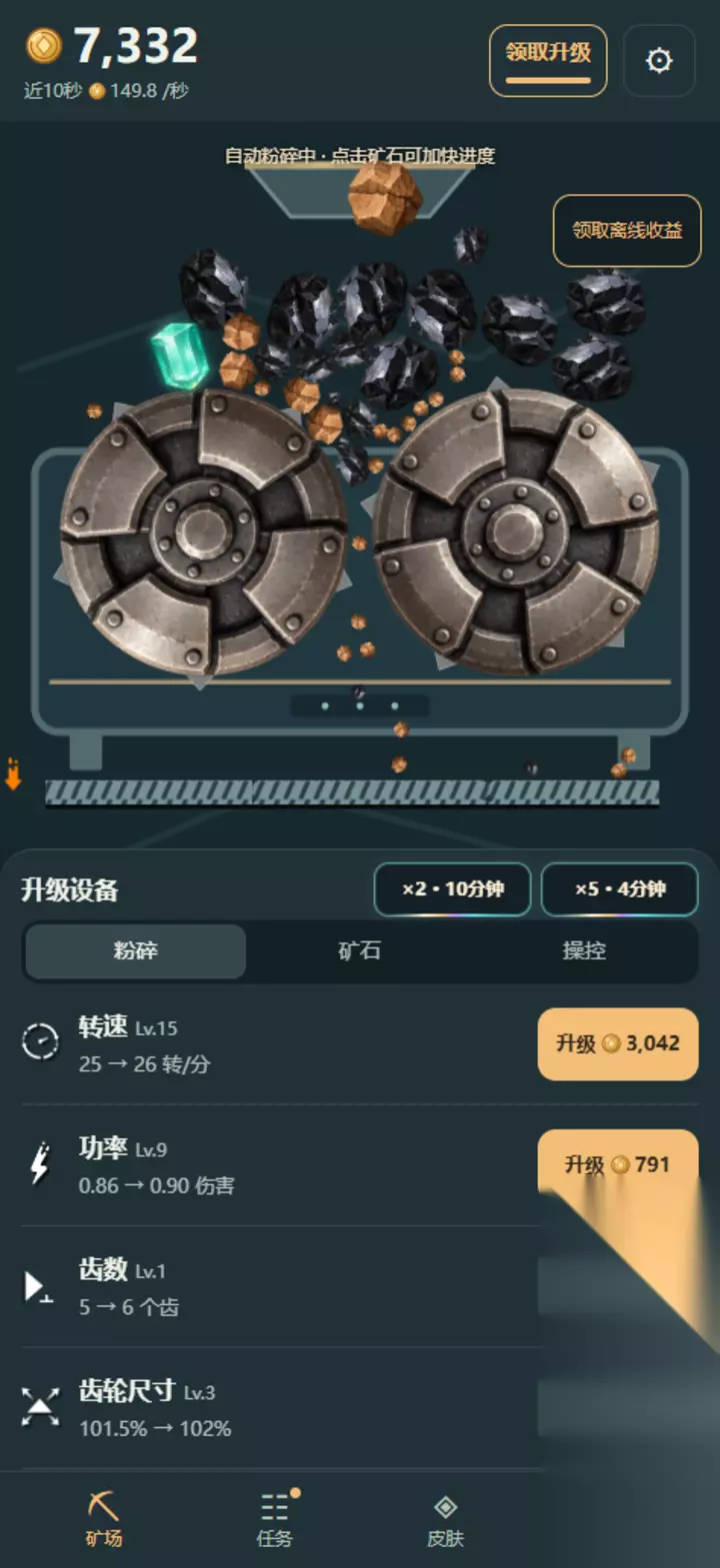Image resolution: width=720 pixels, height=1568 pixels.
Task: Open the 矿场 bottom tab
Action: (103, 1519)
